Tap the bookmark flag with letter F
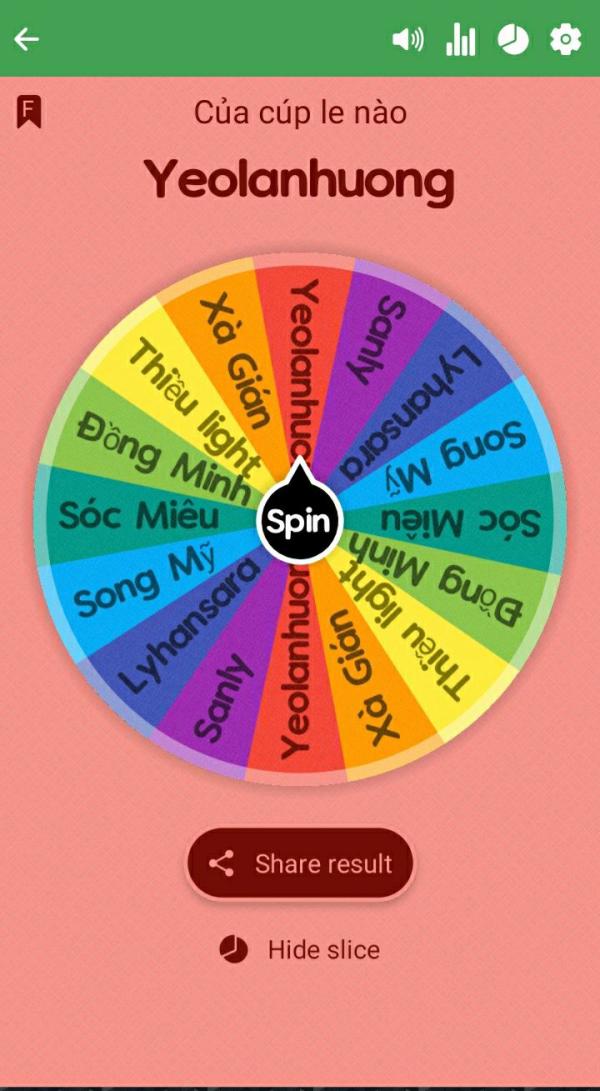The height and width of the screenshot is (1091, 600). [x=29, y=111]
